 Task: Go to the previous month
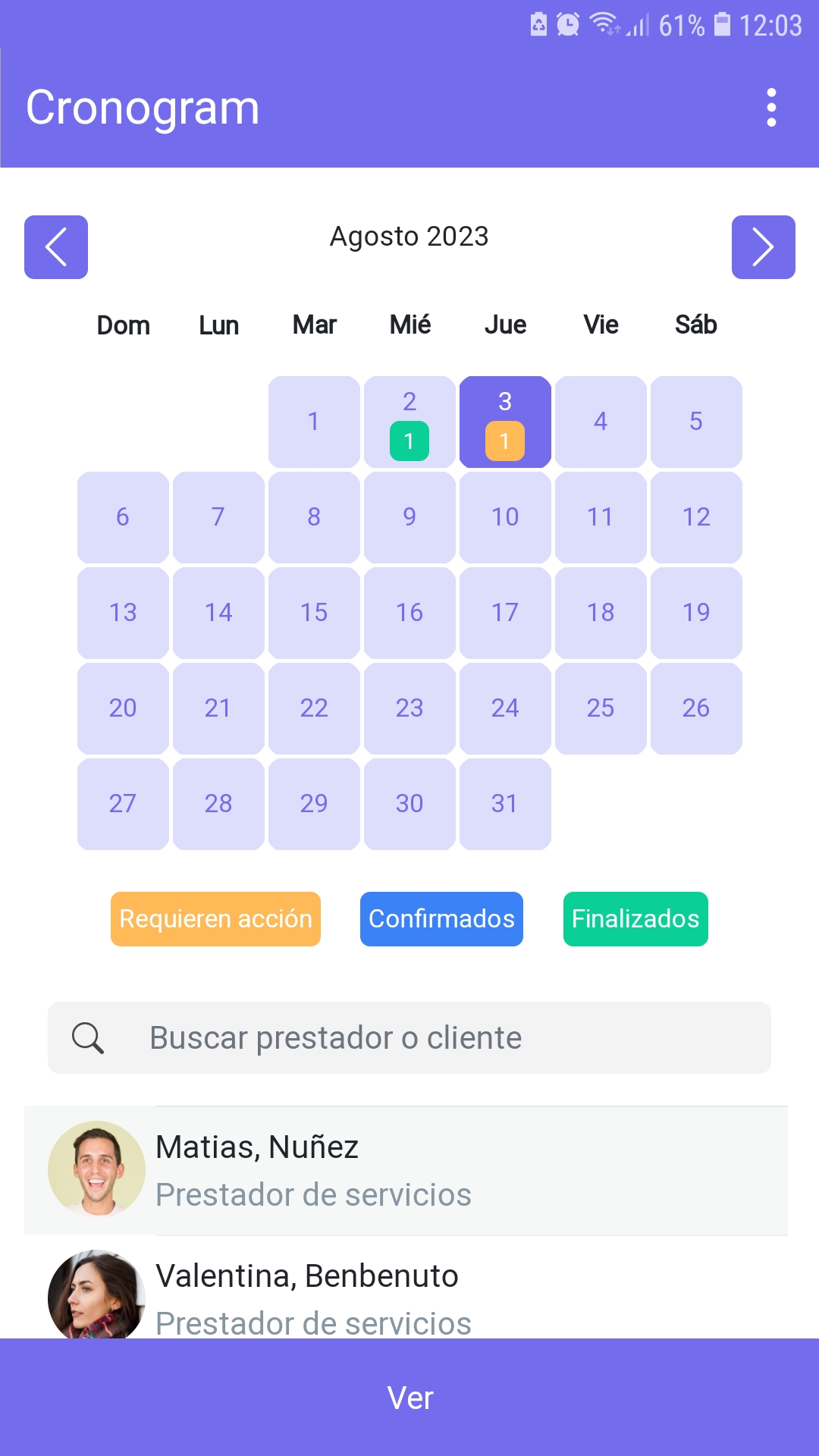click(x=55, y=246)
